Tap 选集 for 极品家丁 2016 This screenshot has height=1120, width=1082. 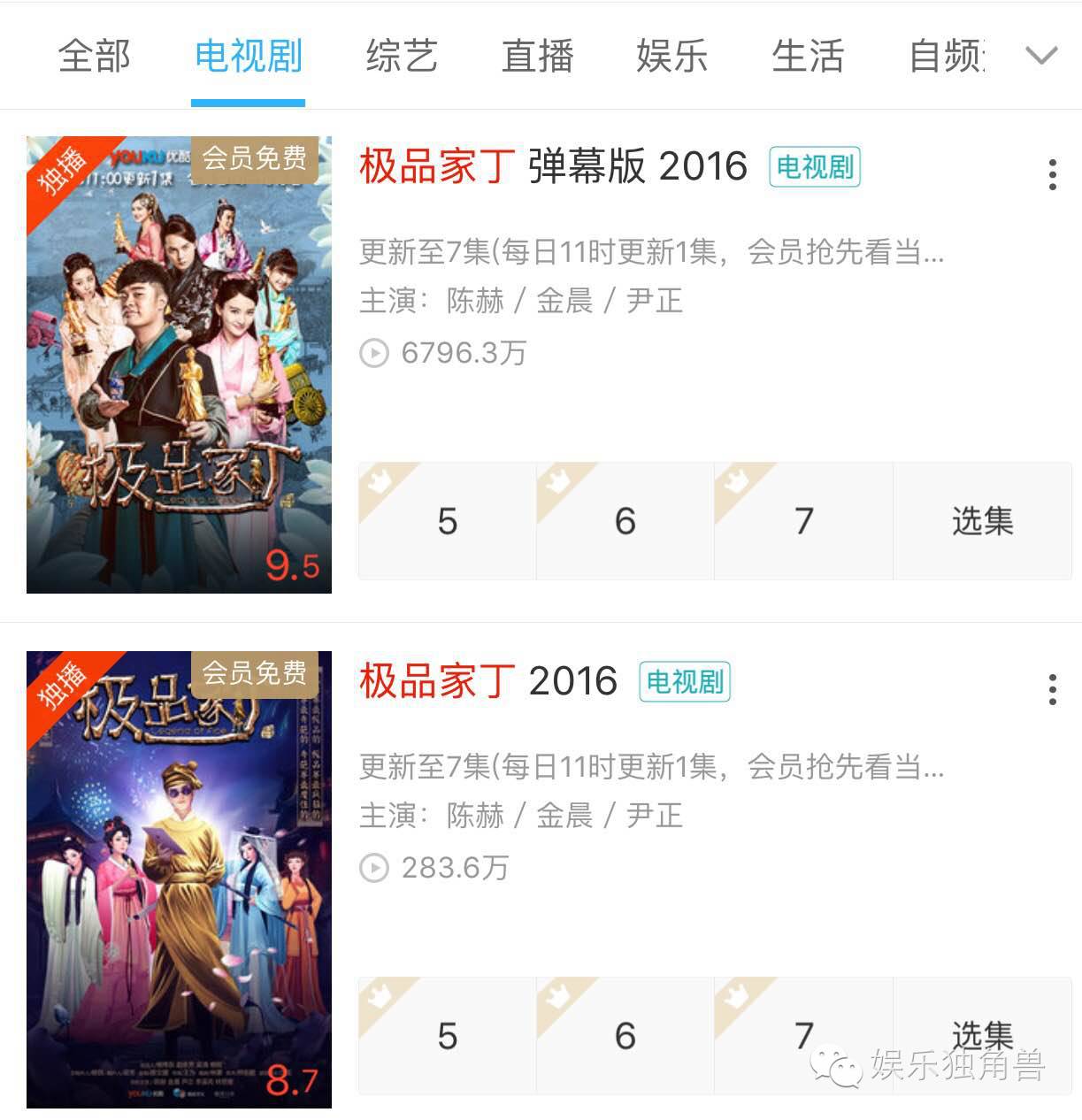(x=982, y=1036)
